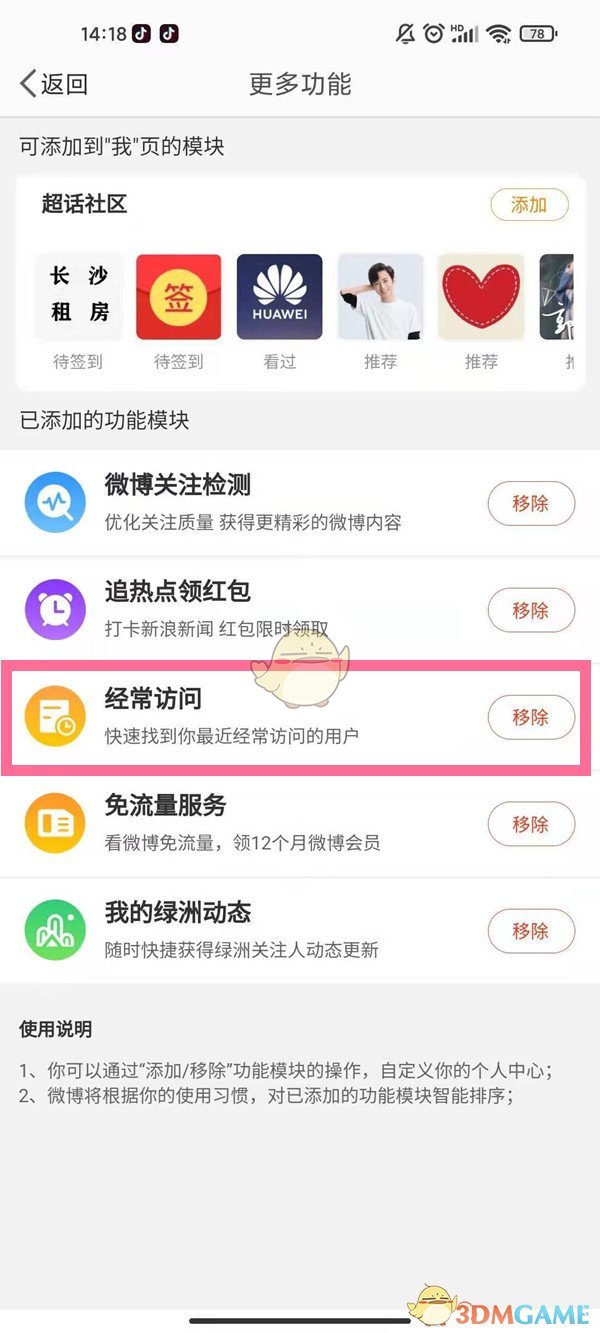Remove the 我的绿洲动态 module

tap(531, 931)
